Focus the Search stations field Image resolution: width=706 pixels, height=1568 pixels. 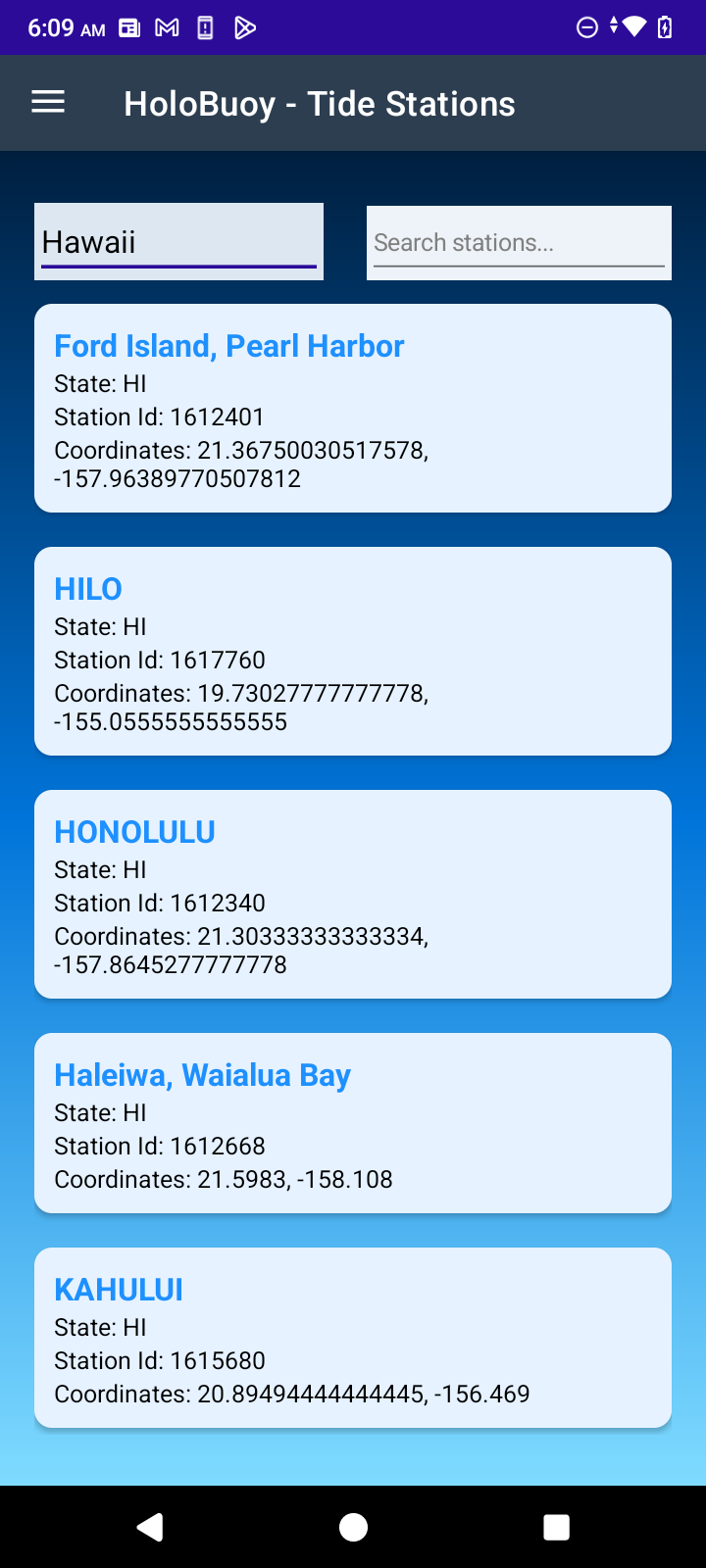pyautogui.click(x=519, y=243)
